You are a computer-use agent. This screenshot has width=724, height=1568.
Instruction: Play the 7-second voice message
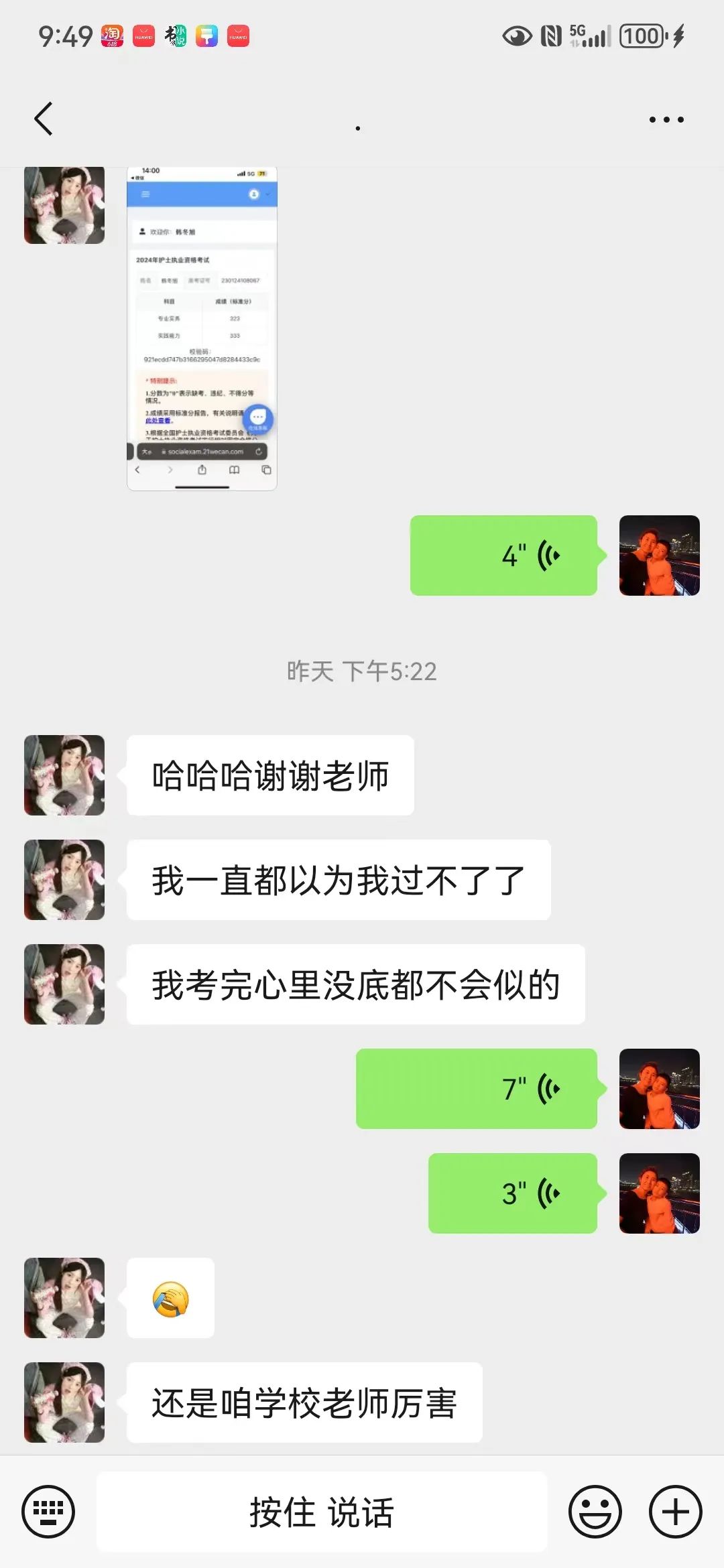pos(477,1089)
